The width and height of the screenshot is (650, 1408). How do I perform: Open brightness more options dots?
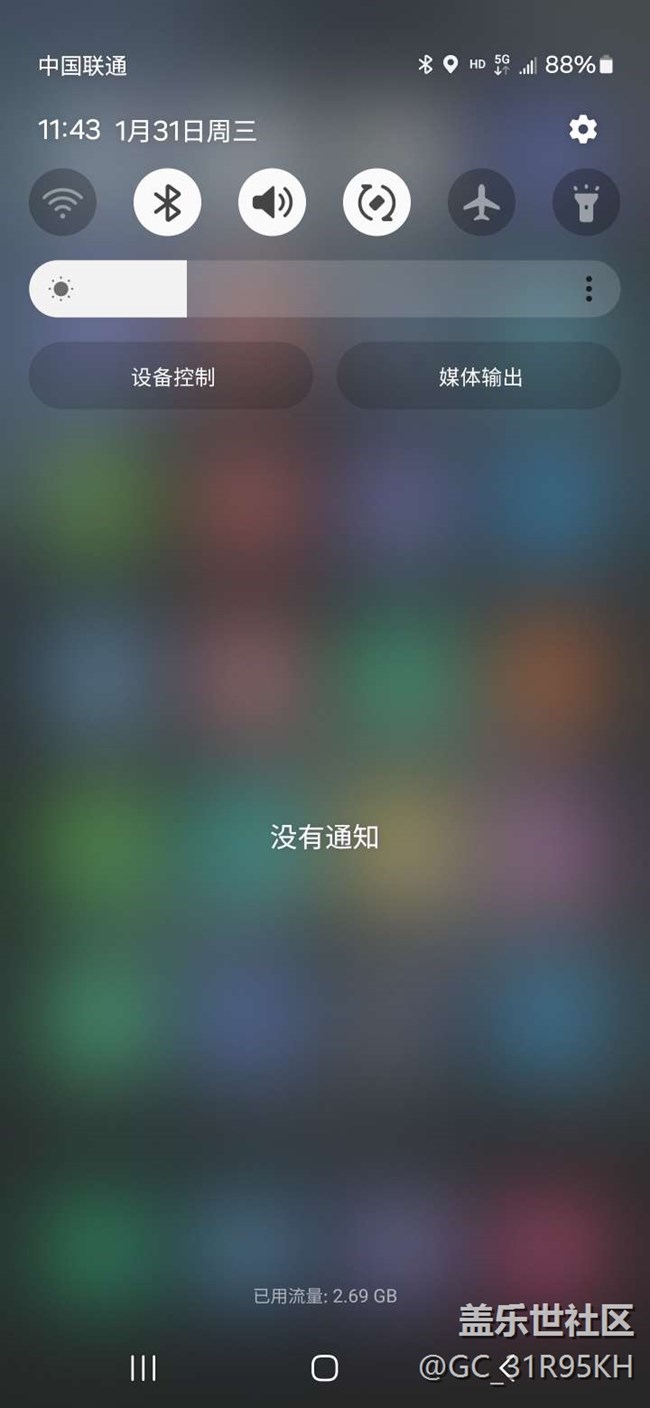click(589, 290)
